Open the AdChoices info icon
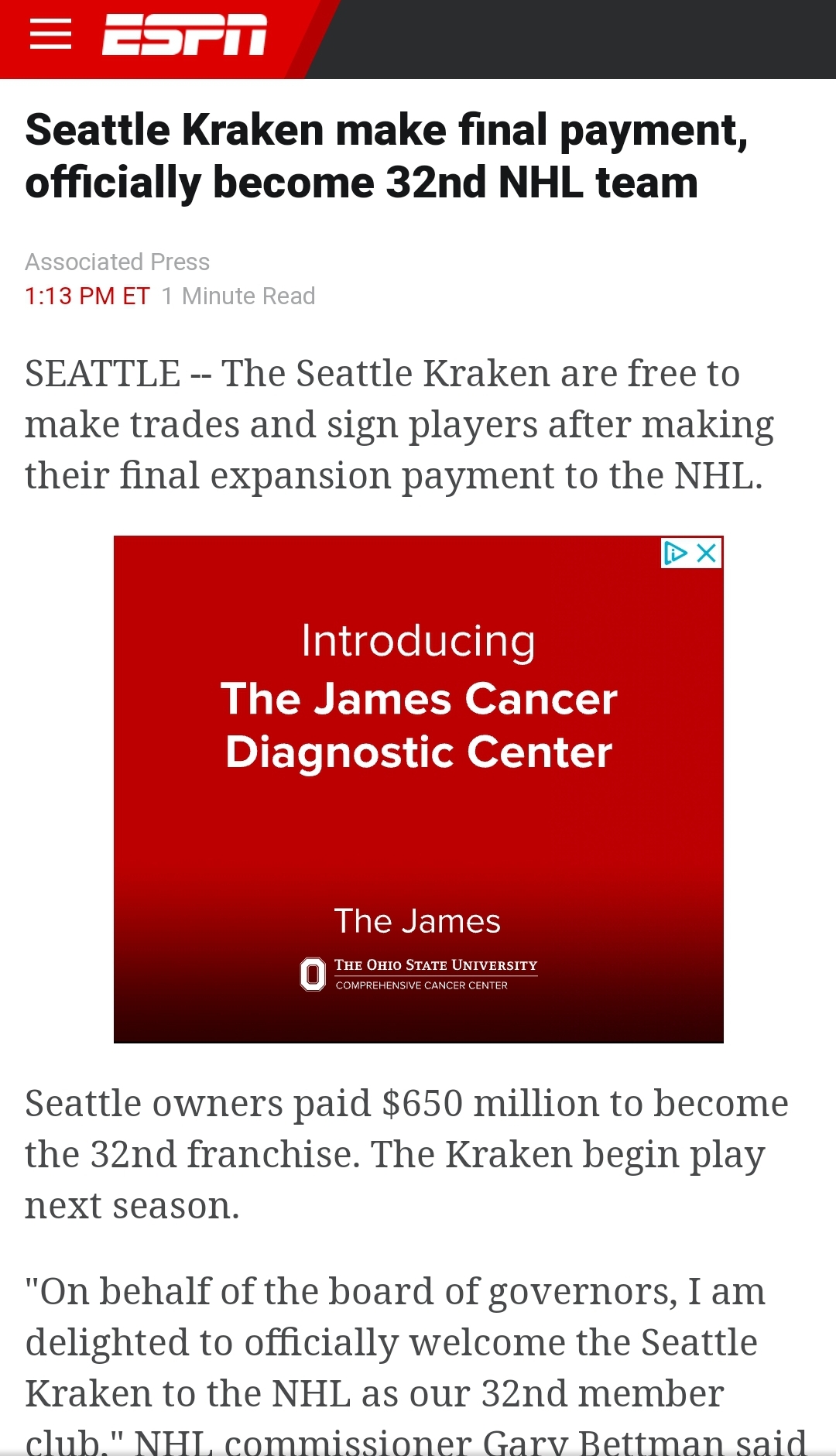This screenshot has height=1456, width=836. (x=676, y=553)
